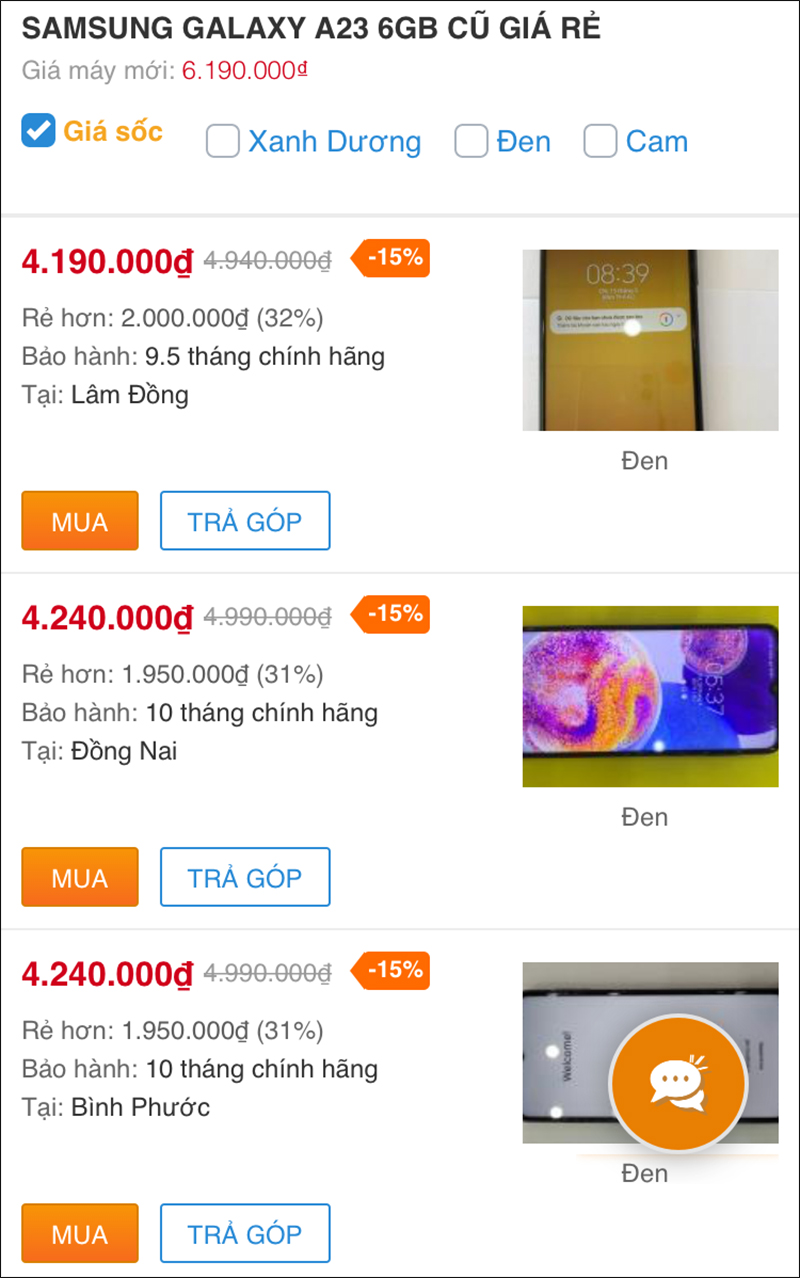
Task: Choose TRẢ GÓP for the Lâm Đồng listing
Action: (x=245, y=520)
